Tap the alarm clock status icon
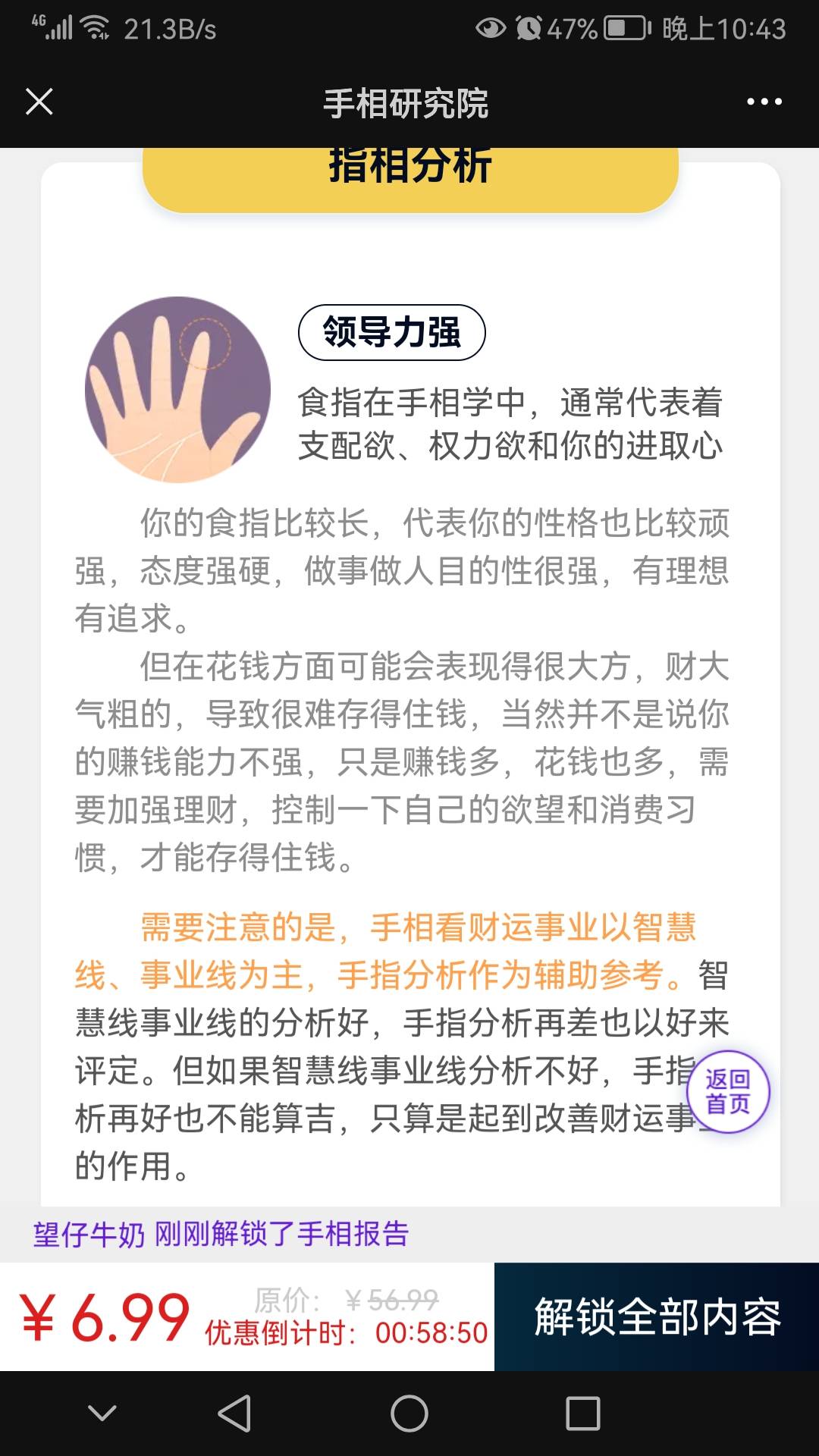819x1456 pixels. [529, 26]
